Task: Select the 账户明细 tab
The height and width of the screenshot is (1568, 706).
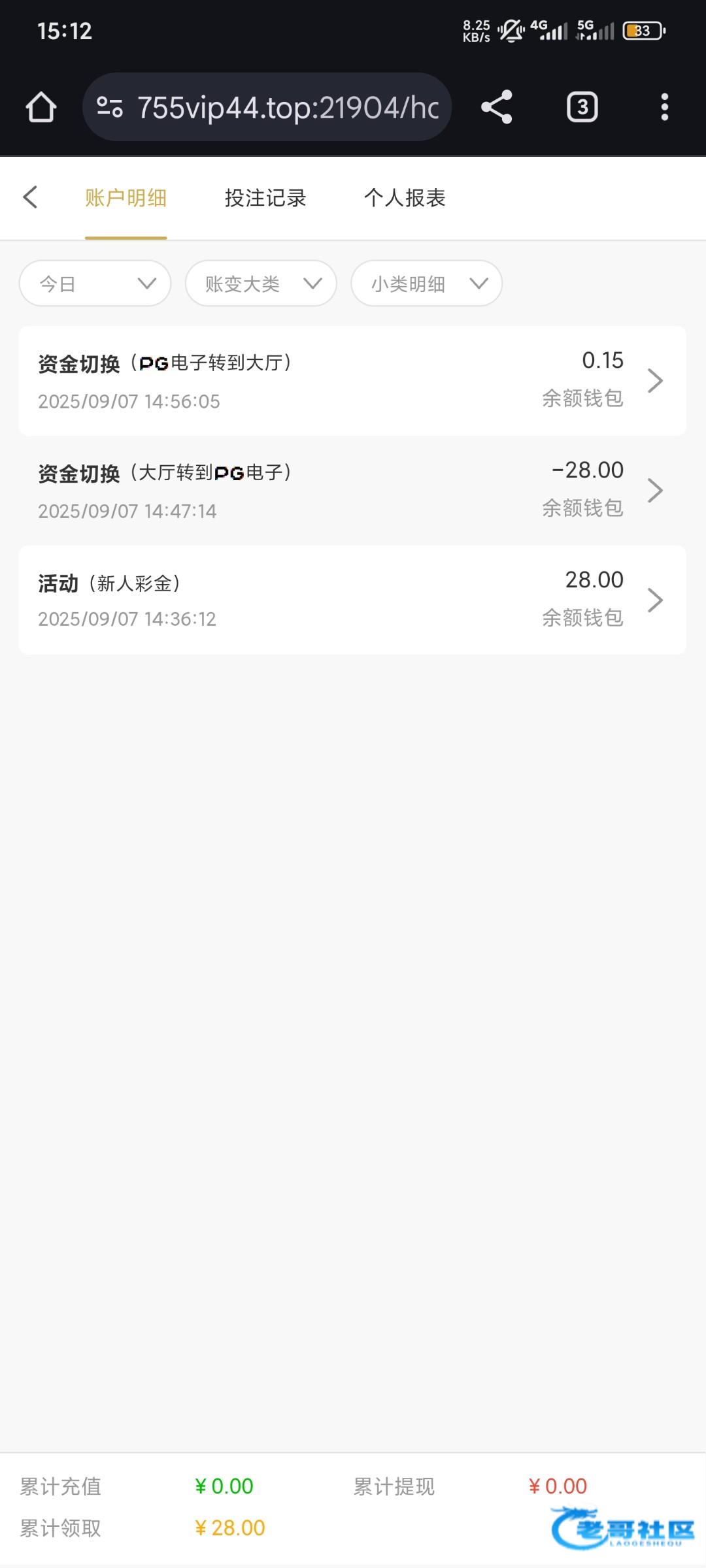Action: pos(126,198)
